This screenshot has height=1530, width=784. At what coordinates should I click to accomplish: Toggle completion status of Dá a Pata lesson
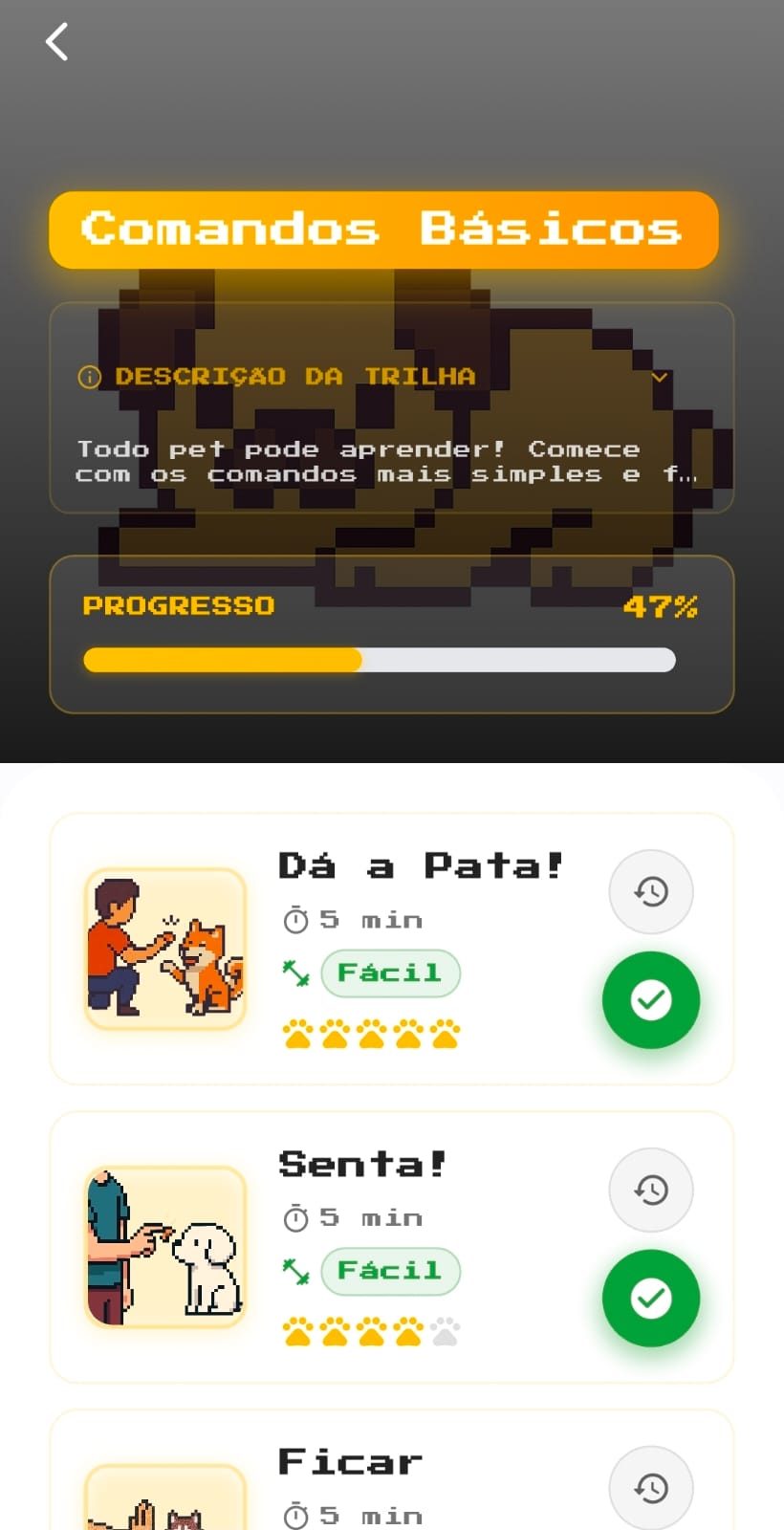point(651,1000)
